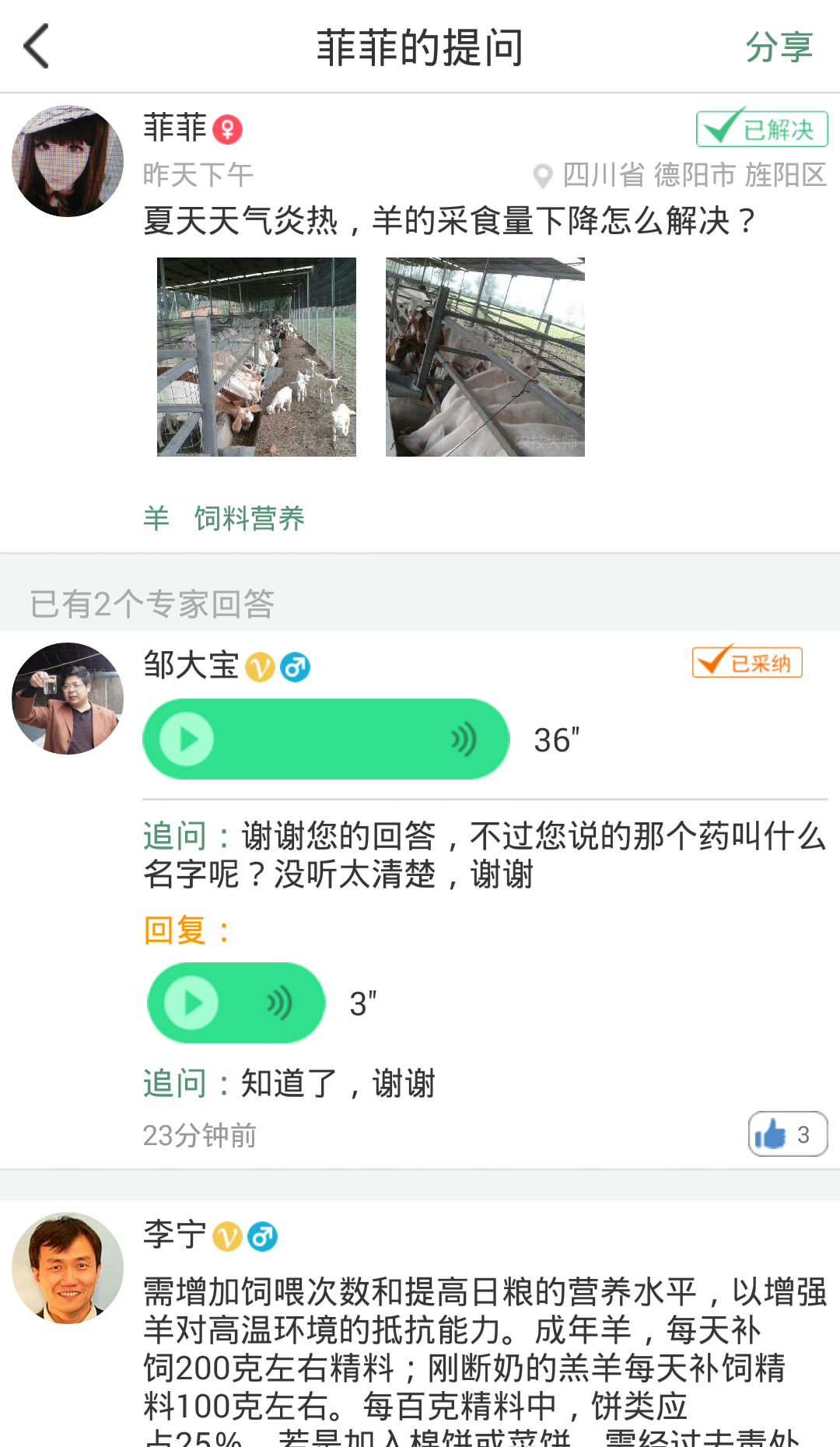The width and height of the screenshot is (840, 1447).
Task: View the second goat shed photo
Action: pos(485,357)
